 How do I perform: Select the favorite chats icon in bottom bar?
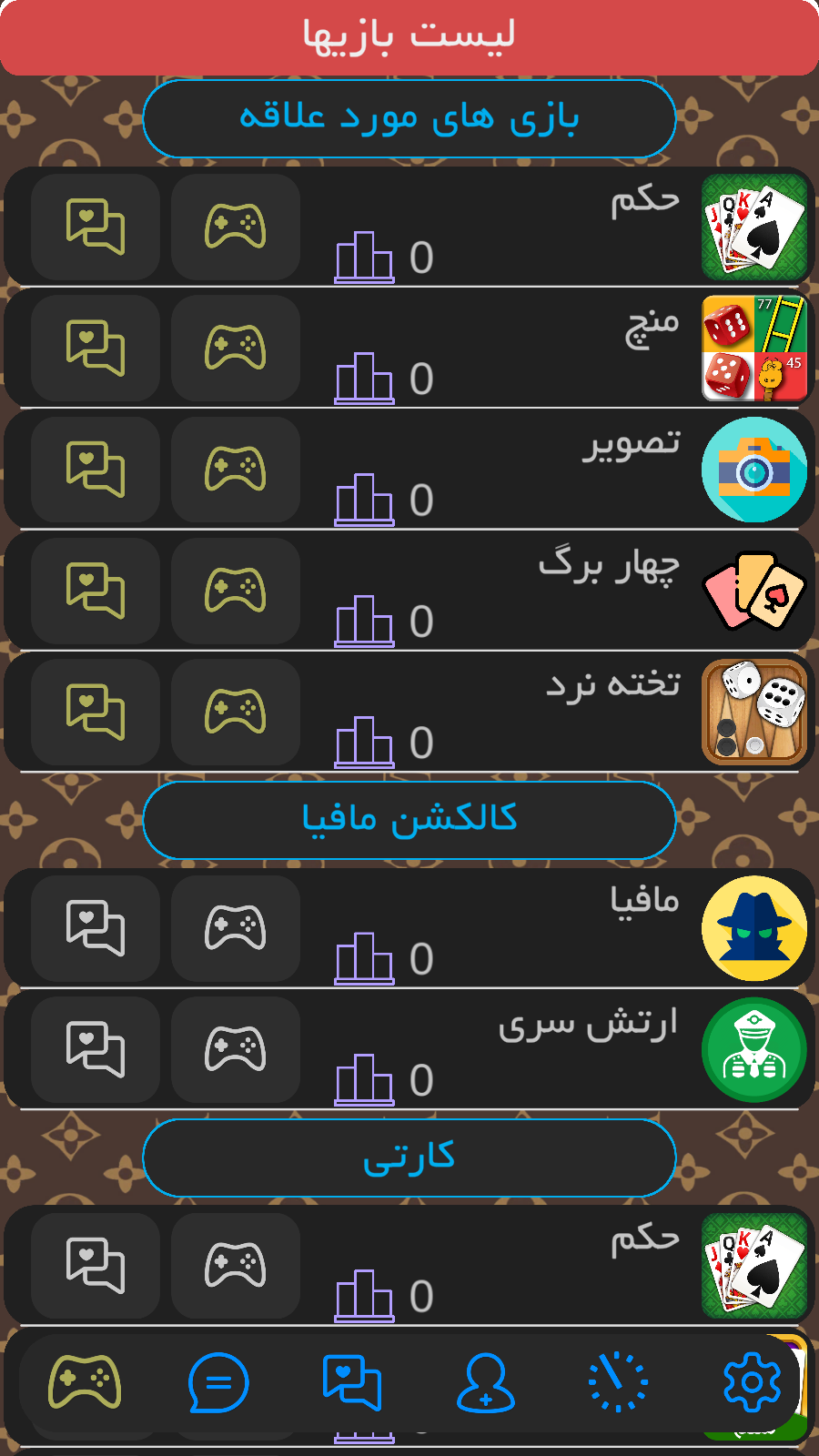pos(353,1384)
